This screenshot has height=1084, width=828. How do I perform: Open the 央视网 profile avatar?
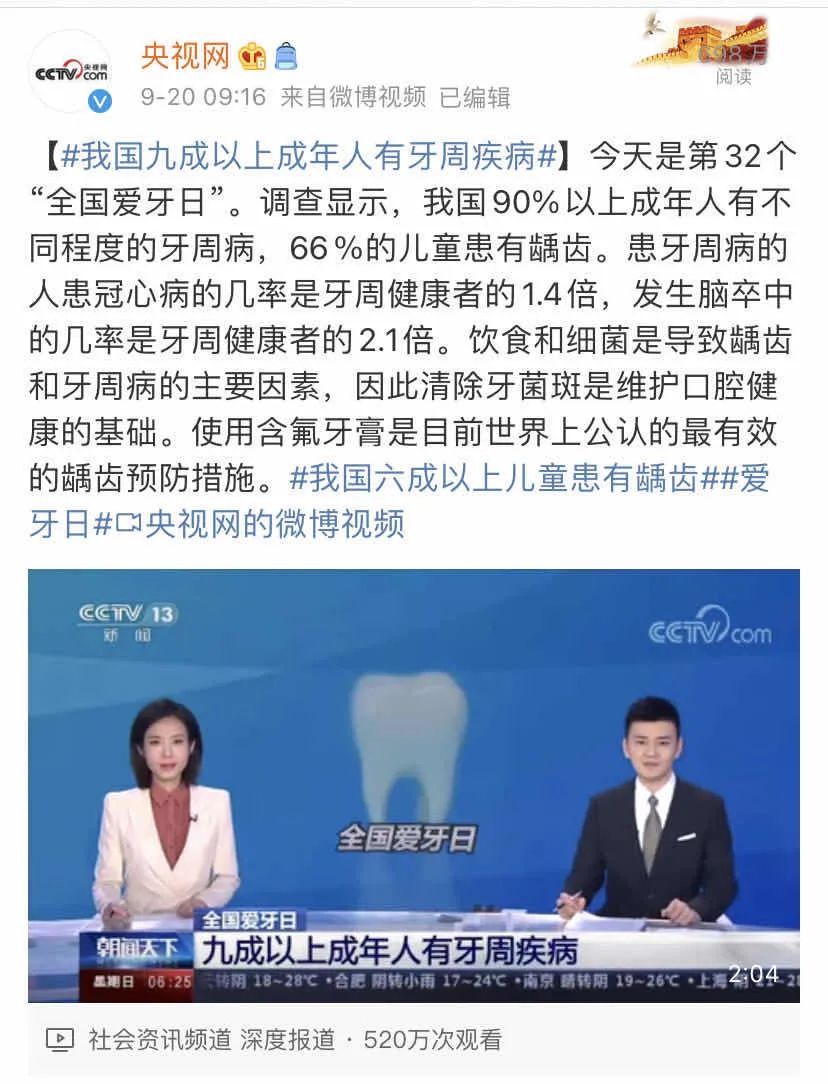[70, 72]
